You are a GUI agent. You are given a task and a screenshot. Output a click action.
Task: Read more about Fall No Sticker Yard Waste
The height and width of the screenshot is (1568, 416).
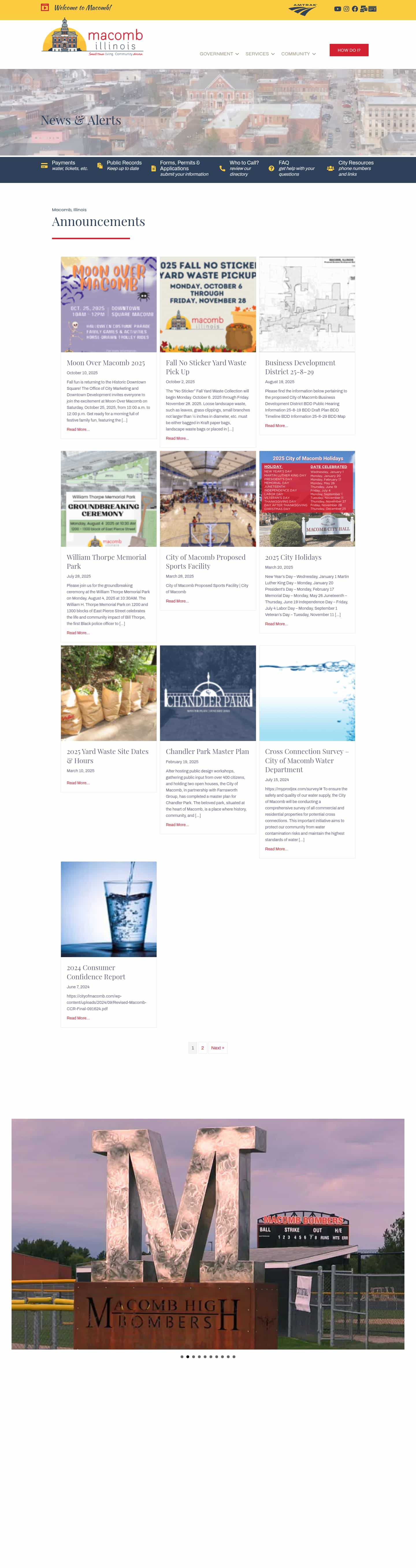point(177,438)
